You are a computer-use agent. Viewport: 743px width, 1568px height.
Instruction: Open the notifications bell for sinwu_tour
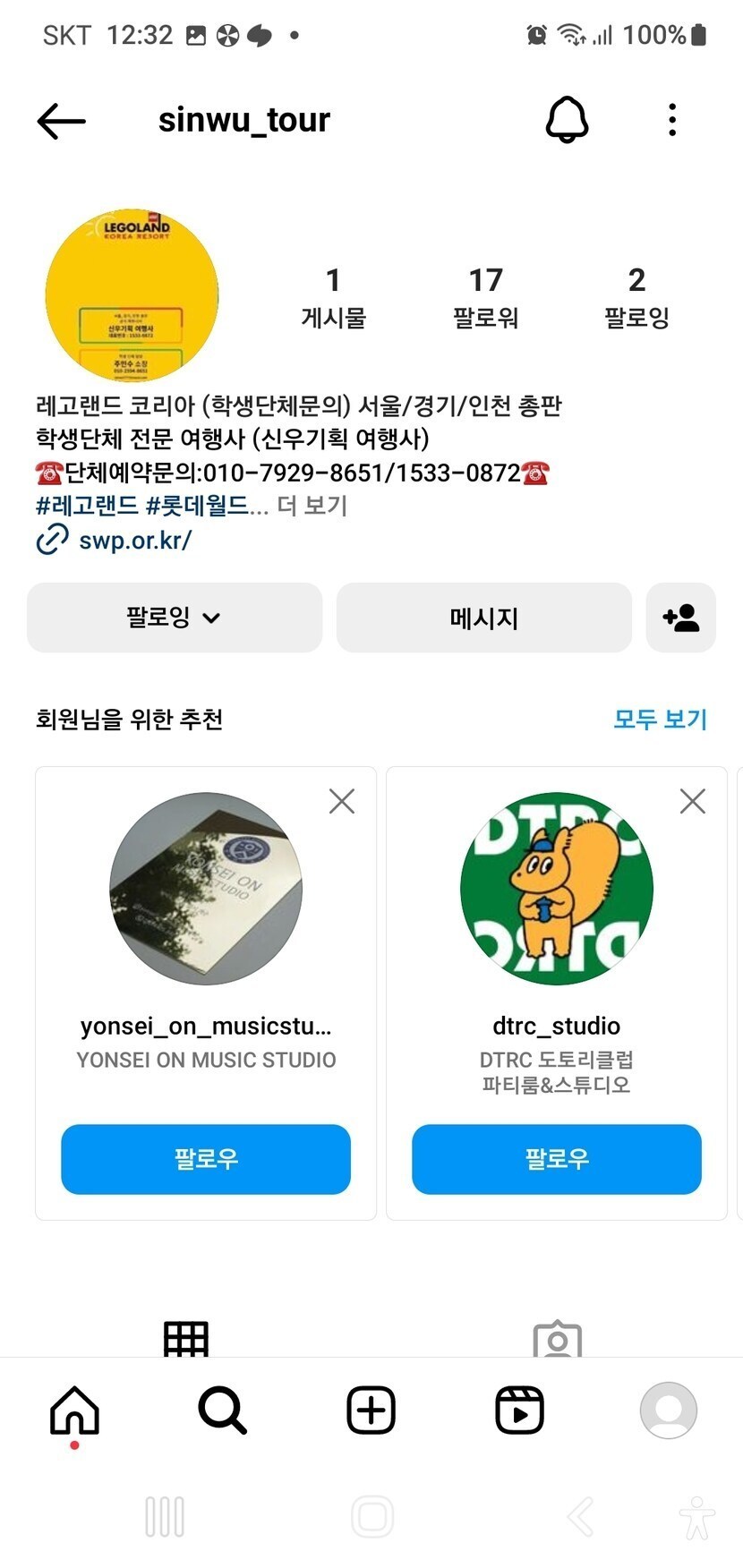pos(567,120)
